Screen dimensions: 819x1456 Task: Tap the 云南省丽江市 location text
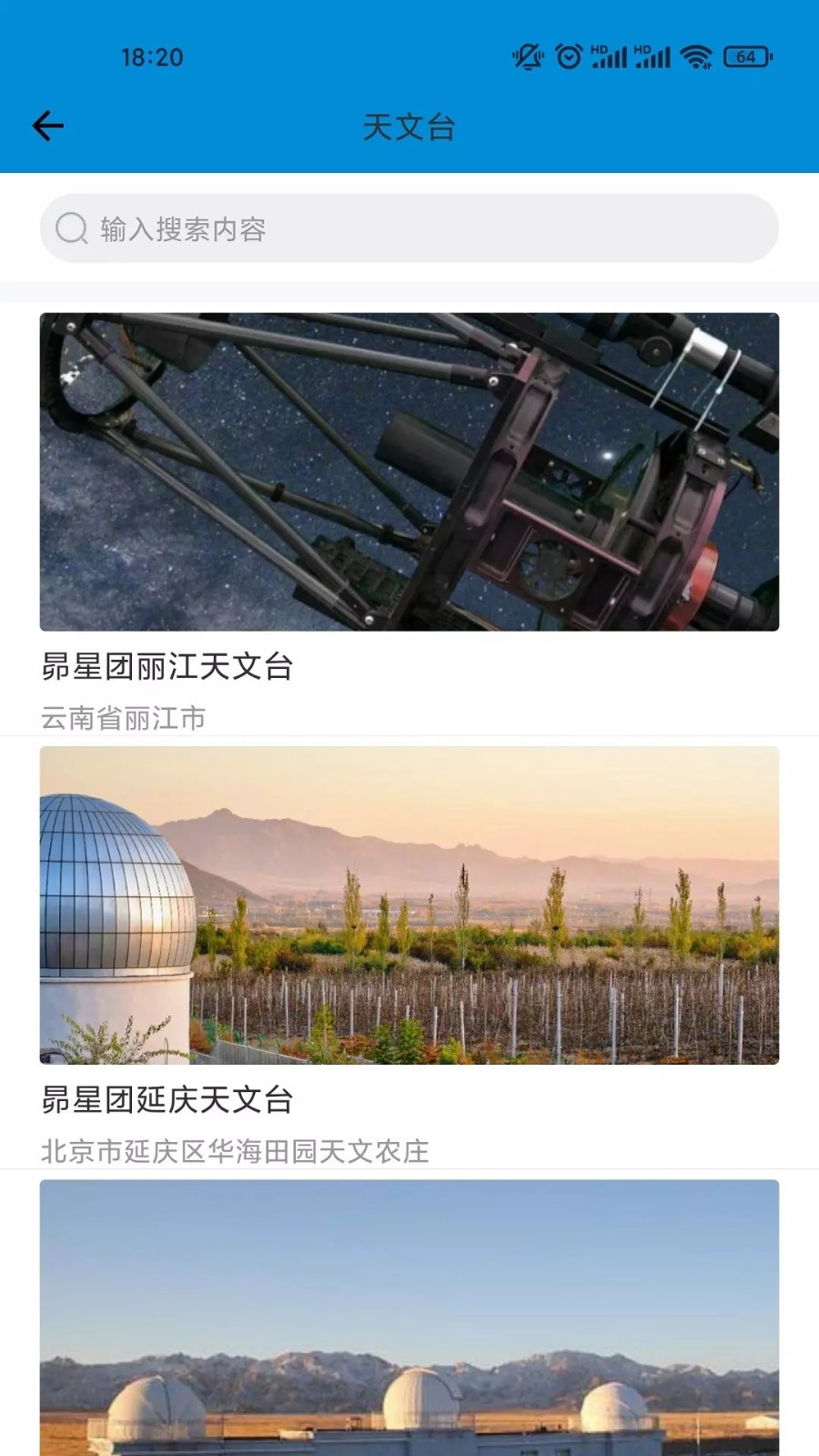[123, 718]
